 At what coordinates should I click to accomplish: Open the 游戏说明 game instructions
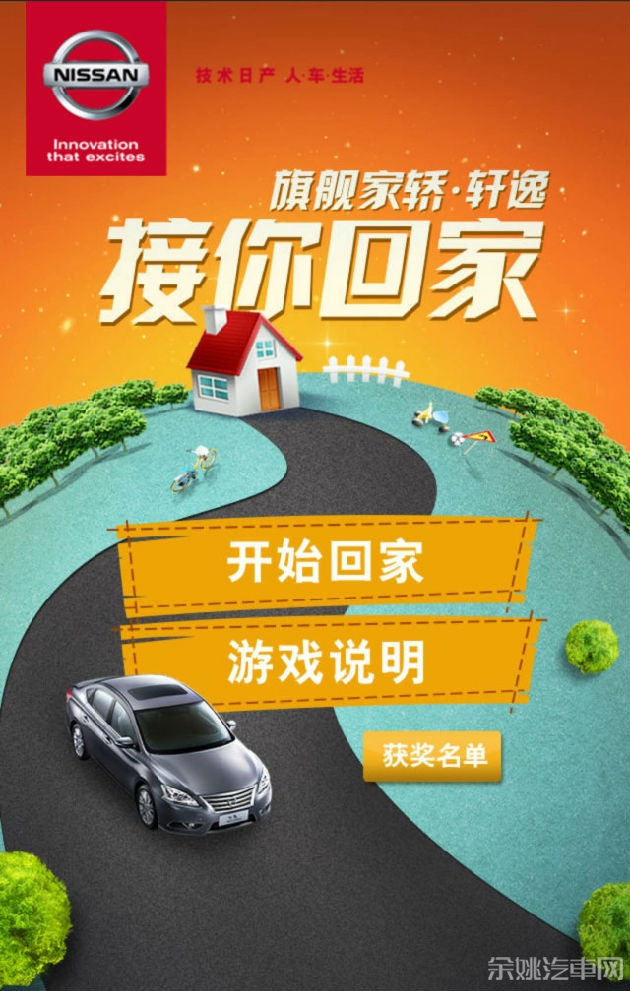326,662
